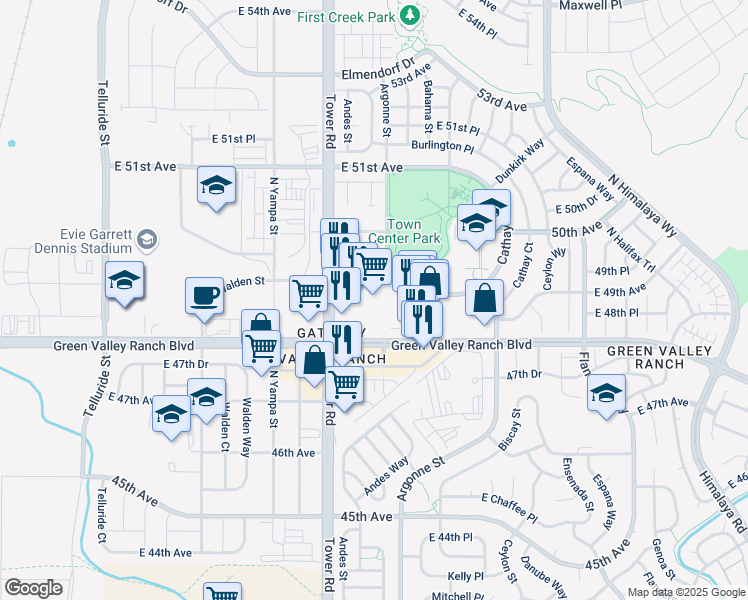The height and width of the screenshot is (600, 748).
Task: Open the shopping cart marker left of Tower Rd
Action: point(308,294)
